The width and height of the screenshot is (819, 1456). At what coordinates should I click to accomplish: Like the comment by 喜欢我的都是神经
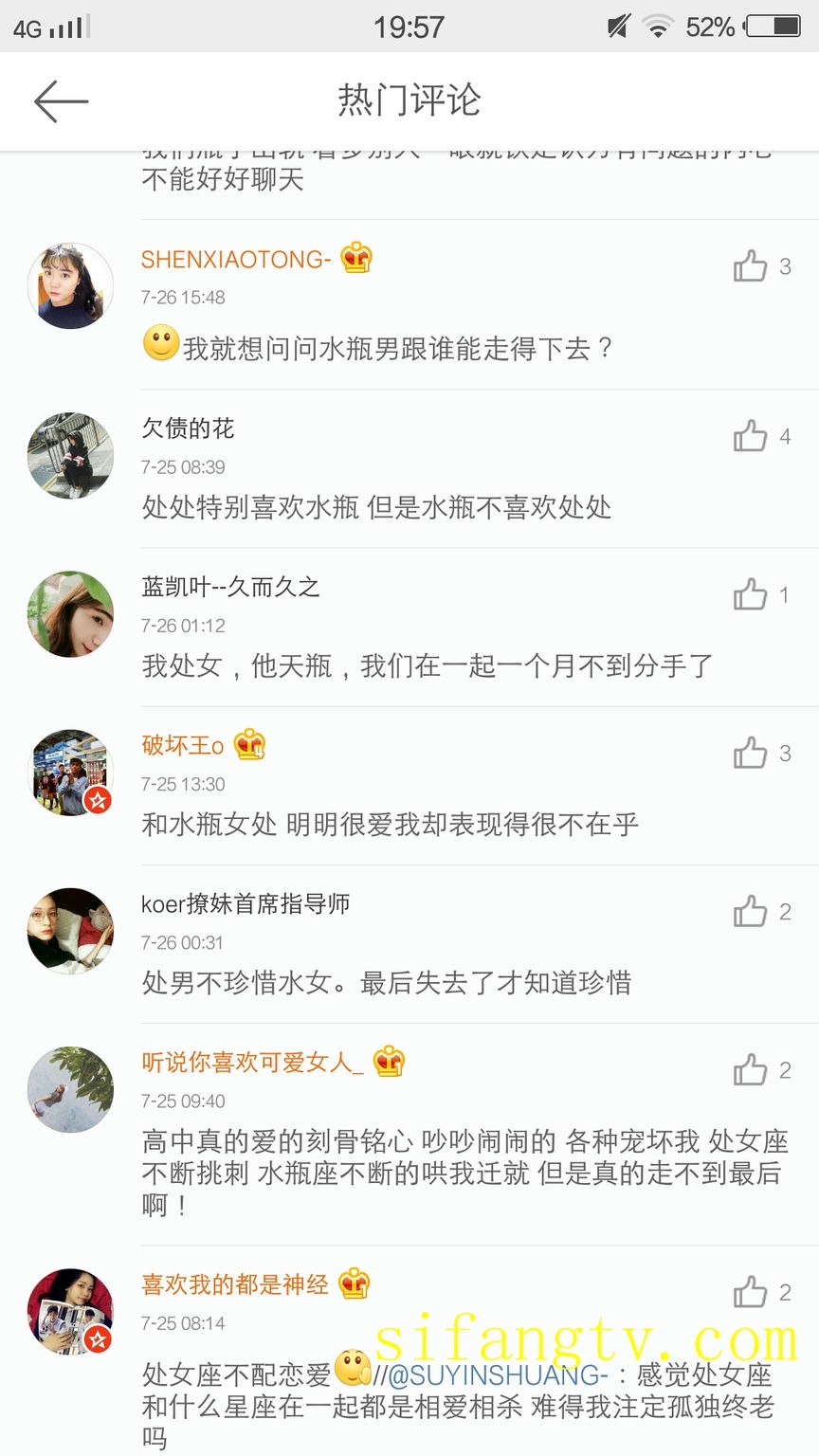point(751,1291)
